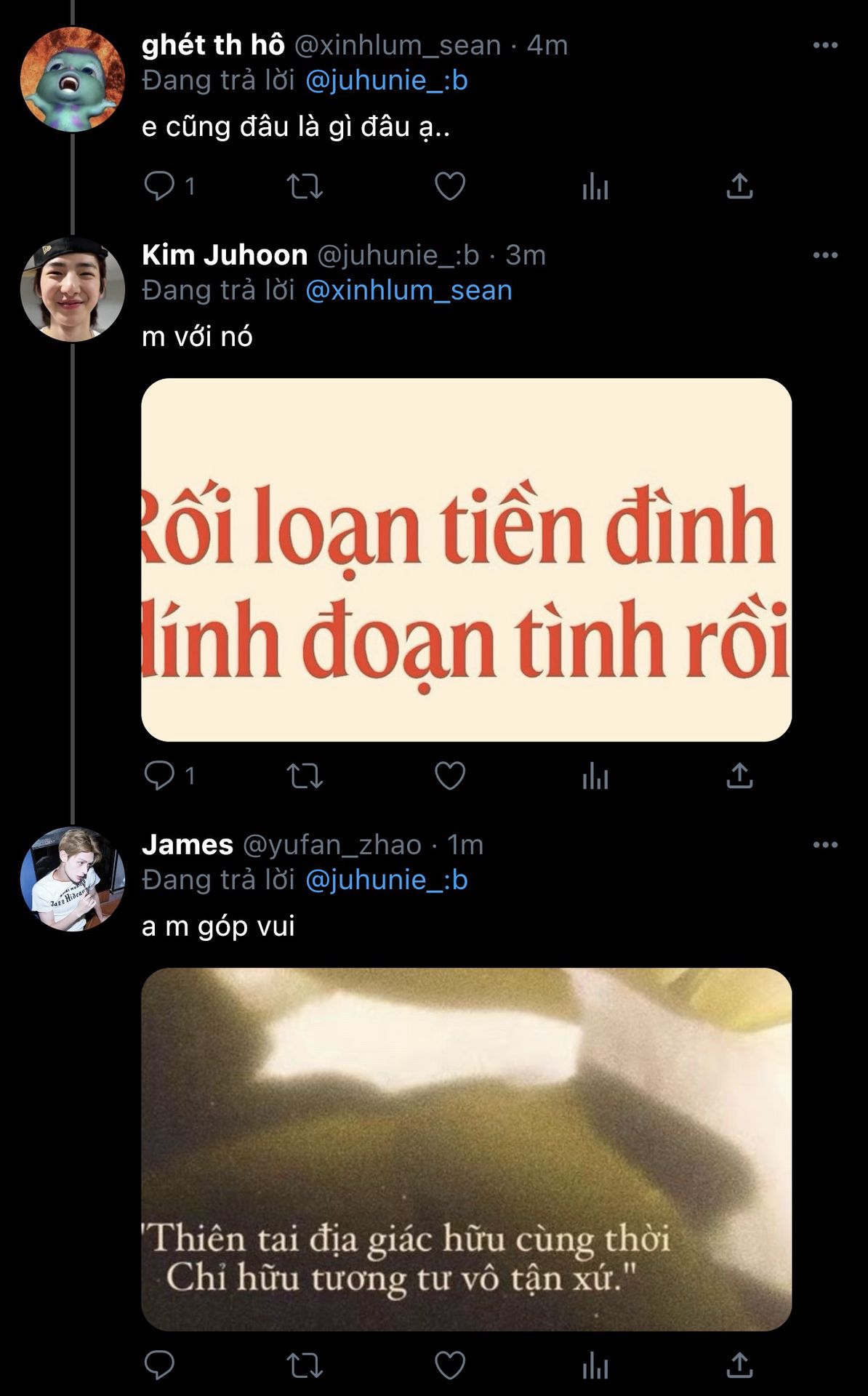
Task: Open the overflow menu on Kim Juhoon's tweet
Action: point(825,255)
